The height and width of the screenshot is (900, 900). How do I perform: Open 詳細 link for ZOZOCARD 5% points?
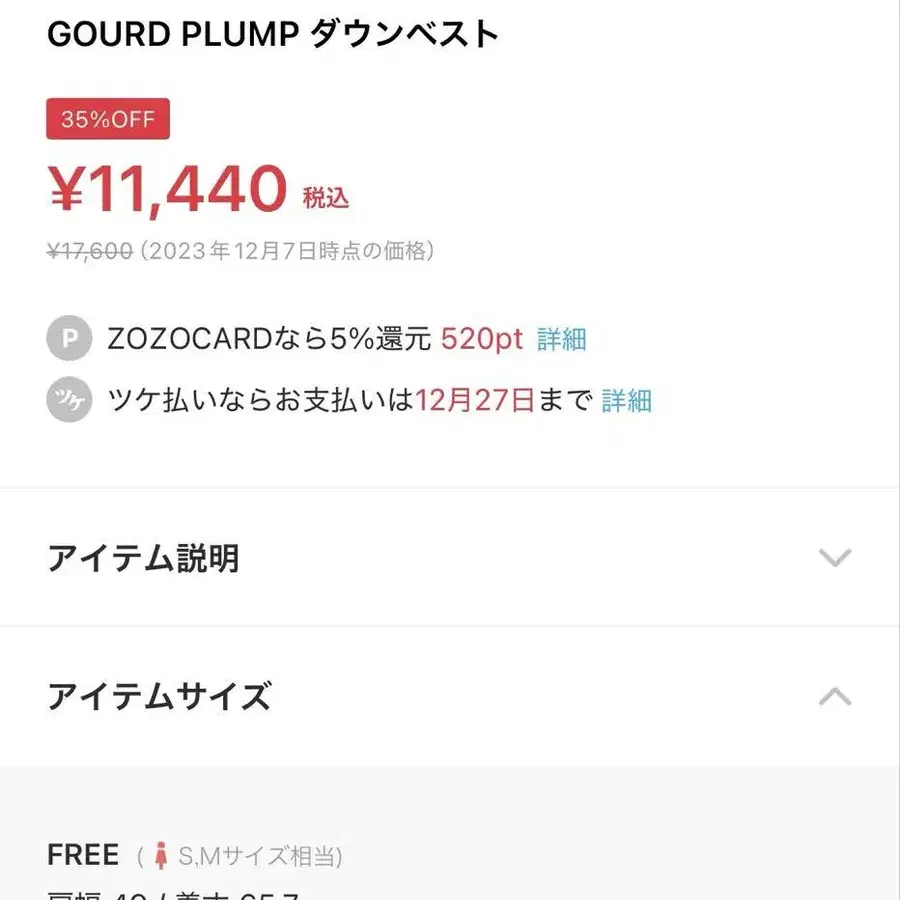[561, 339]
